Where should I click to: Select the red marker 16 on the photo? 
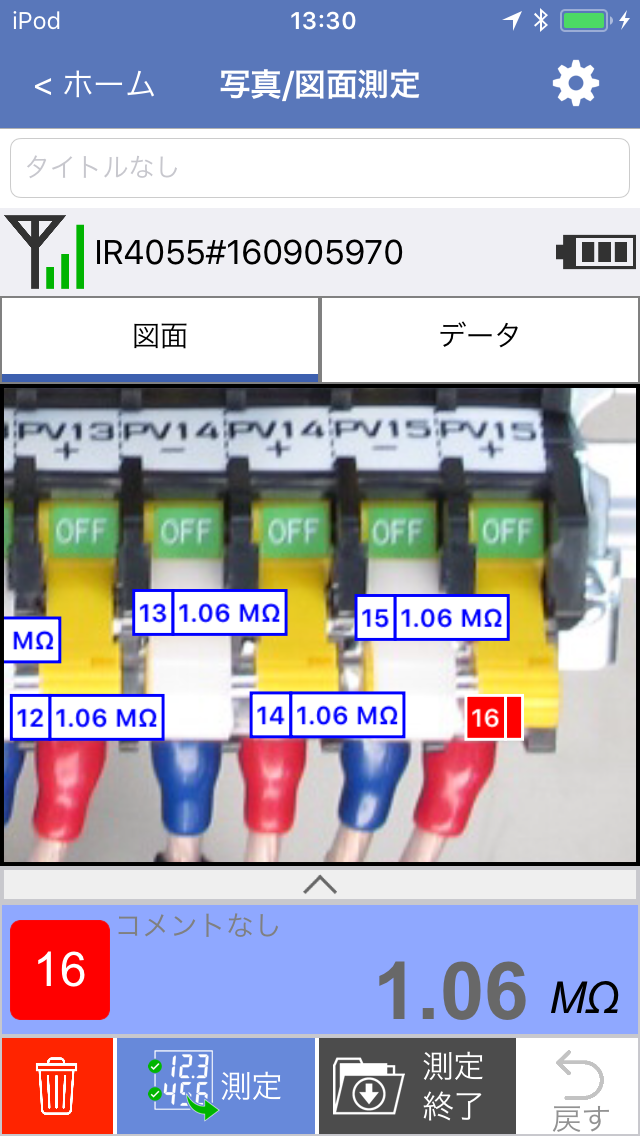[494, 718]
